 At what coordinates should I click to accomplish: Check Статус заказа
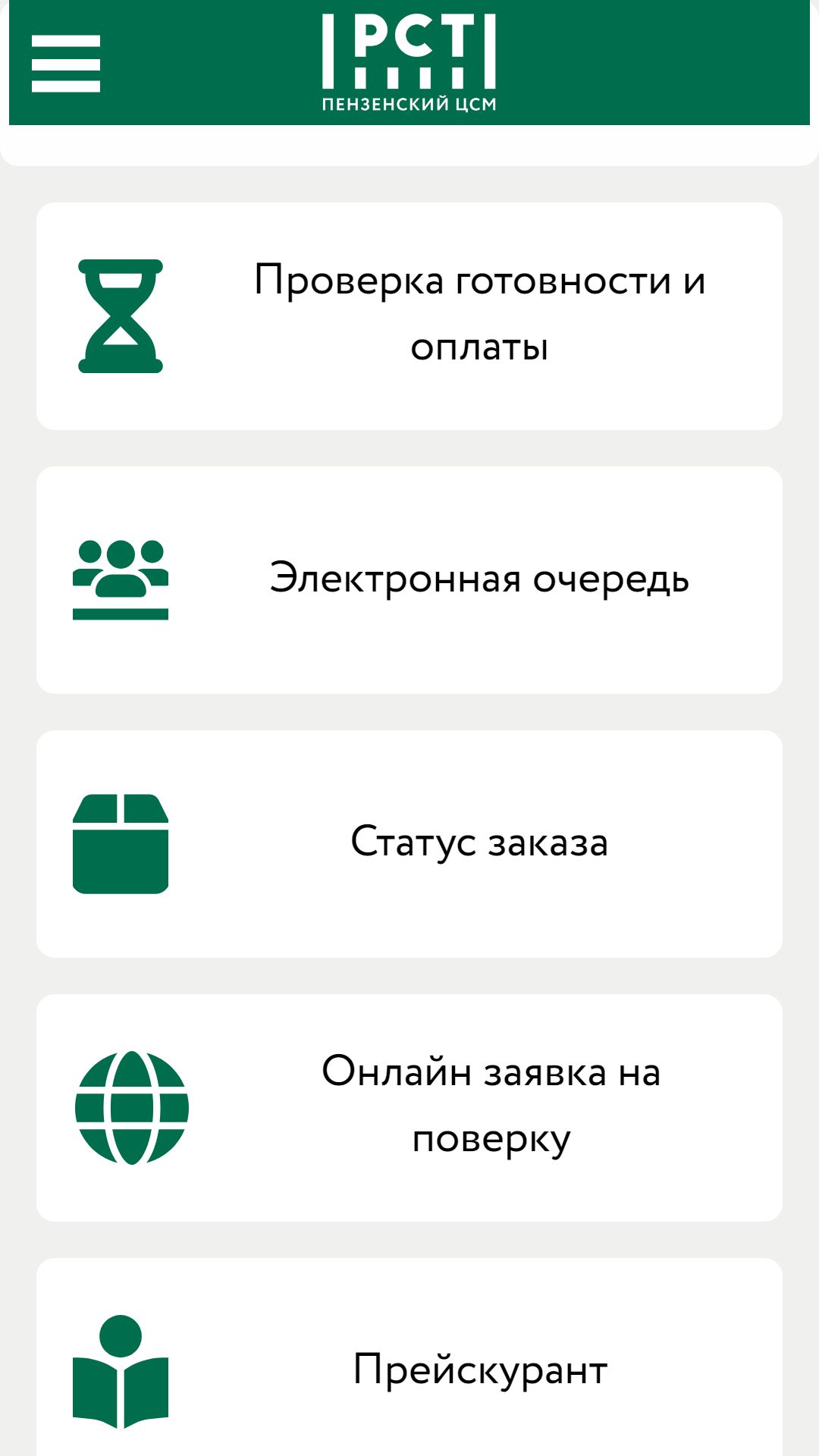tap(409, 844)
